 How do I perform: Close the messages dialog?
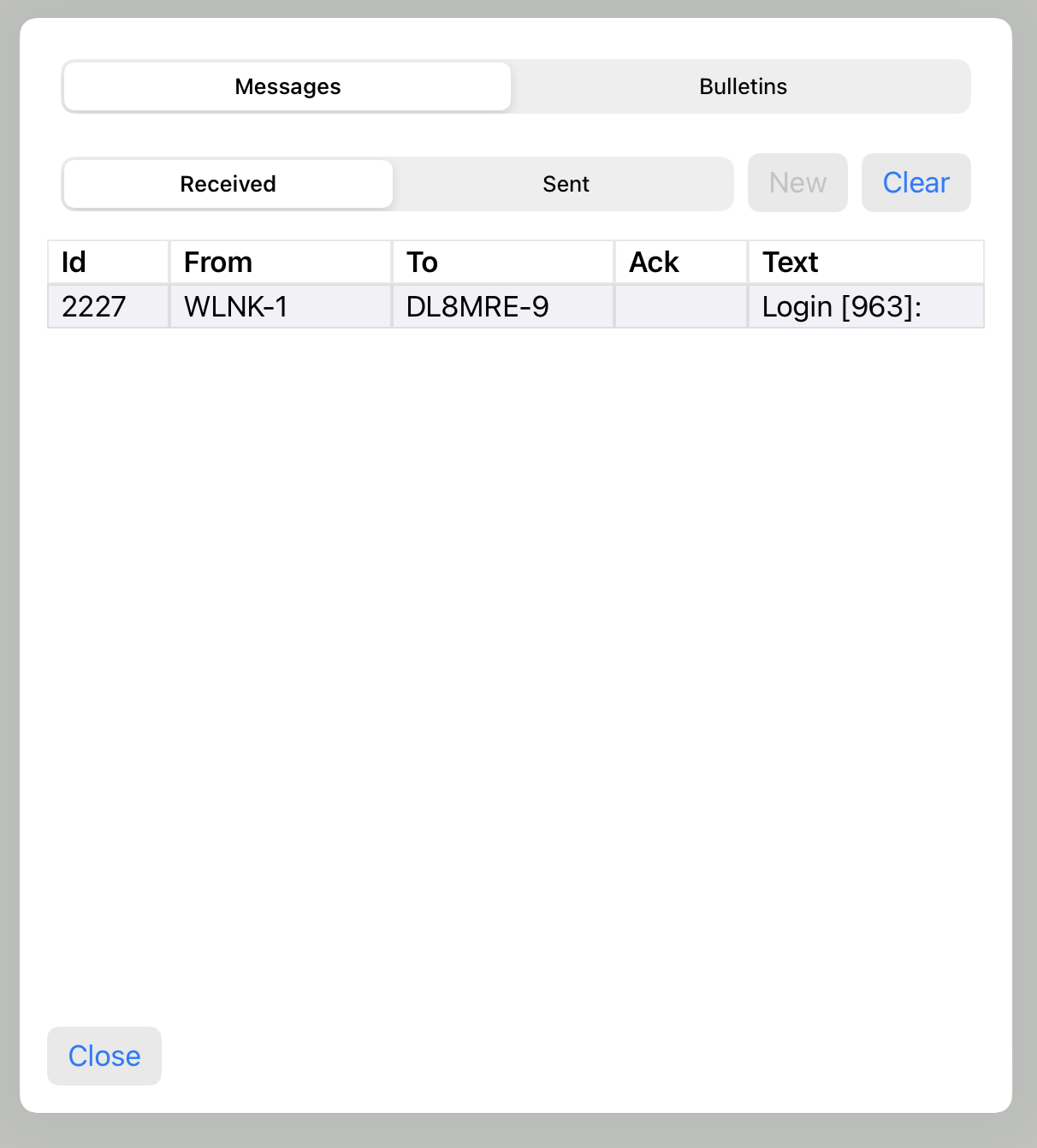pyautogui.click(x=104, y=1056)
